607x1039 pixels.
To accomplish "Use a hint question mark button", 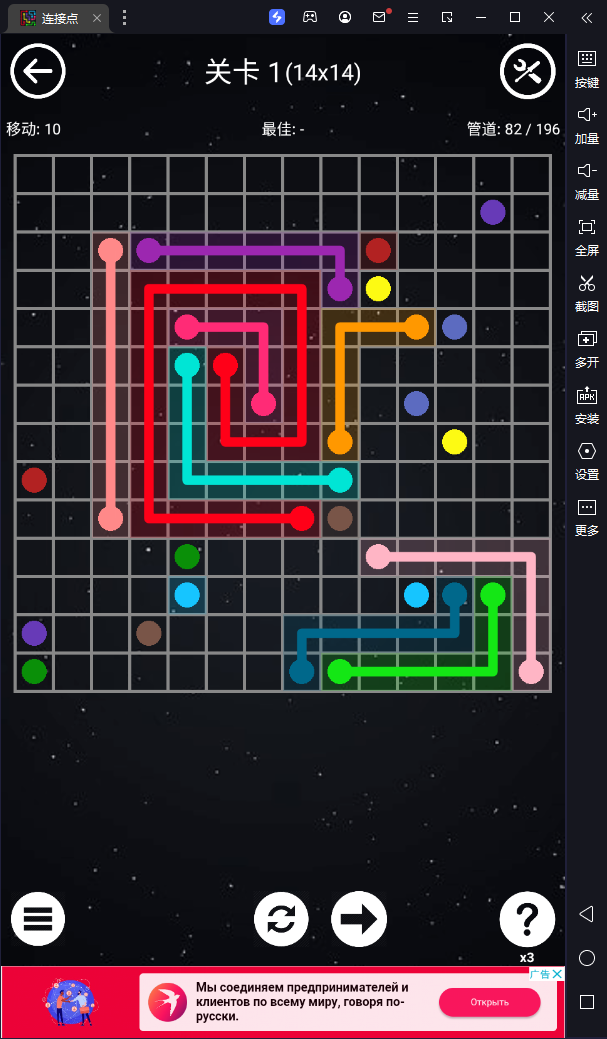I will coord(527,918).
